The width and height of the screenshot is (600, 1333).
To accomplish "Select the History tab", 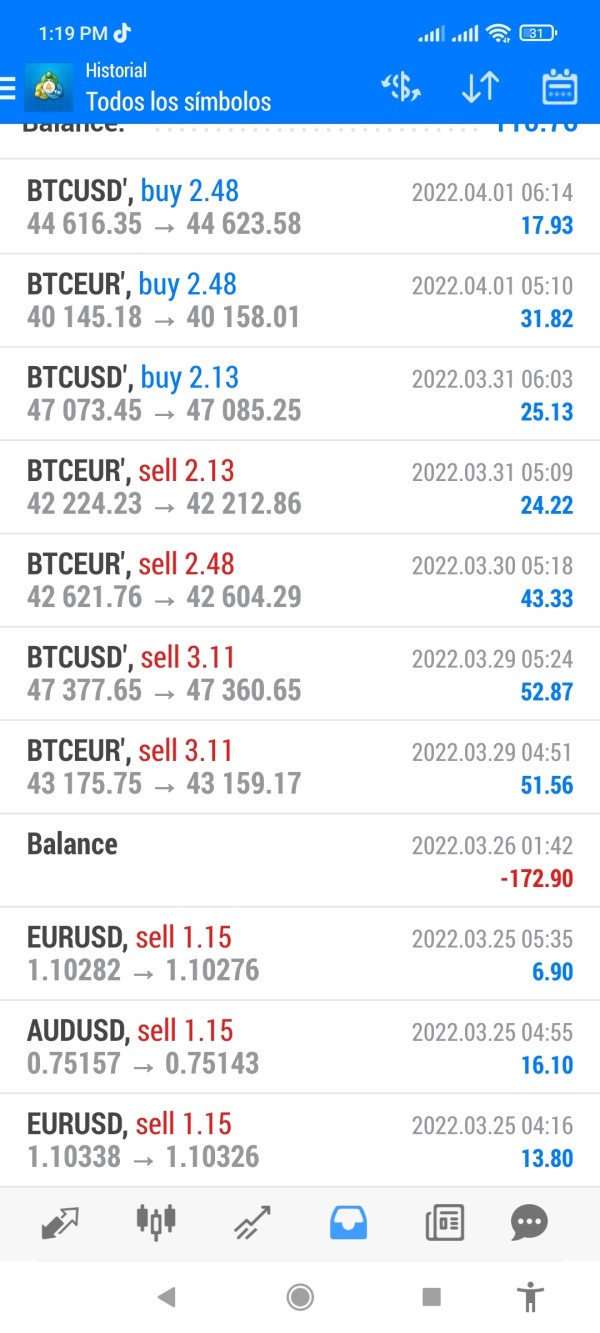I will click(348, 1222).
